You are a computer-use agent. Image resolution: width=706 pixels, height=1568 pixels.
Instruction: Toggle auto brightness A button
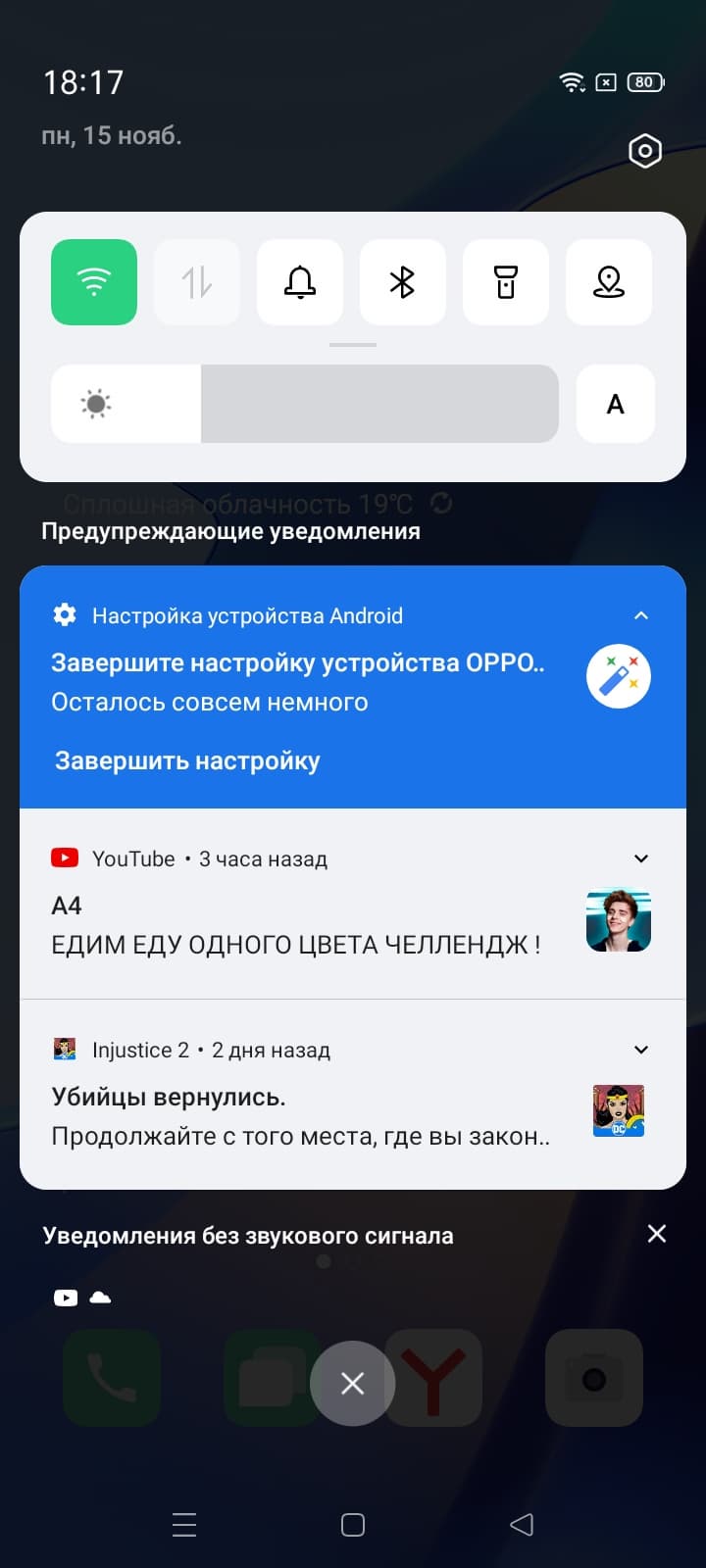click(x=615, y=404)
